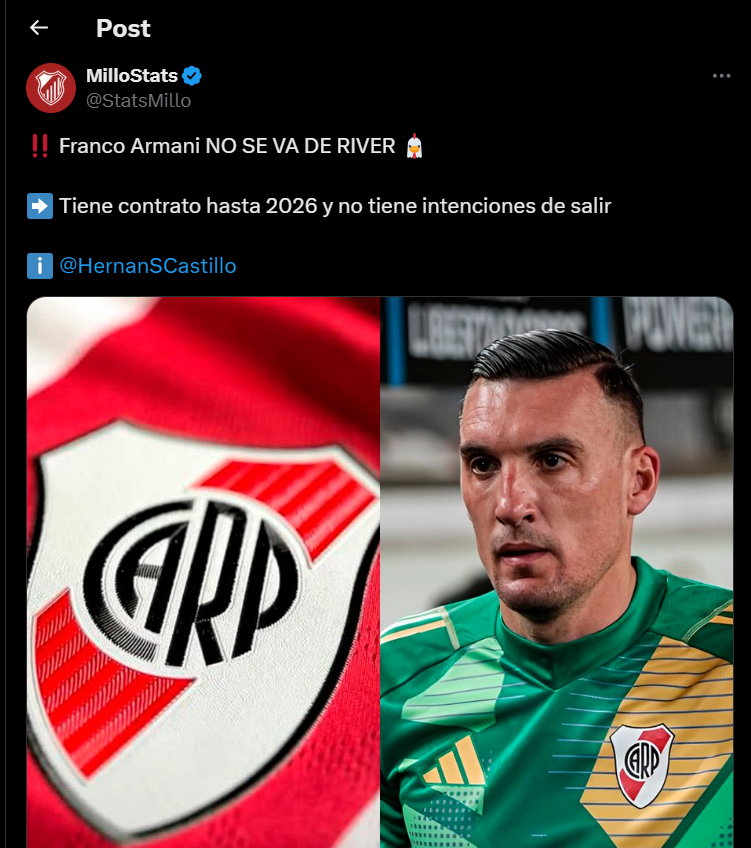Open the MilloStats account name
Screen dimensions: 751x848
[131, 76]
